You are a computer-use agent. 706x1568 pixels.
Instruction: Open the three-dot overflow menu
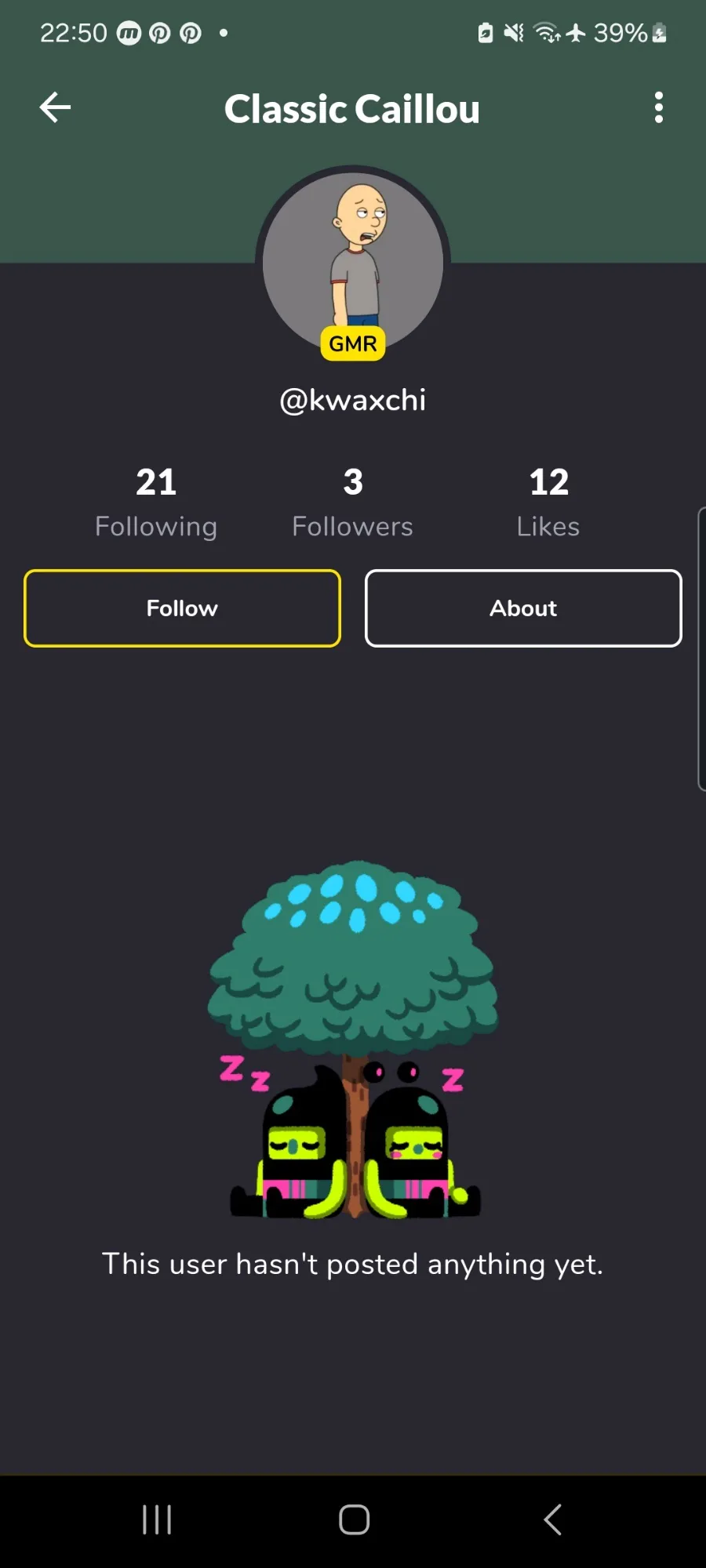[x=659, y=107]
